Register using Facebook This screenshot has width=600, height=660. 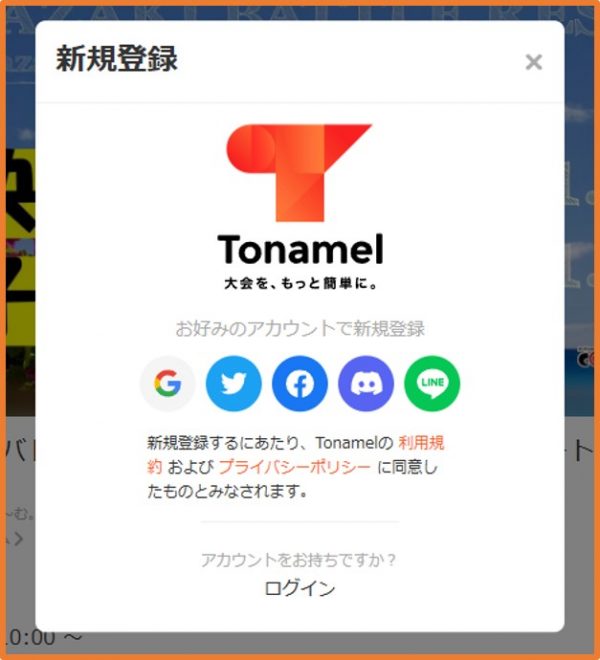[x=300, y=384]
